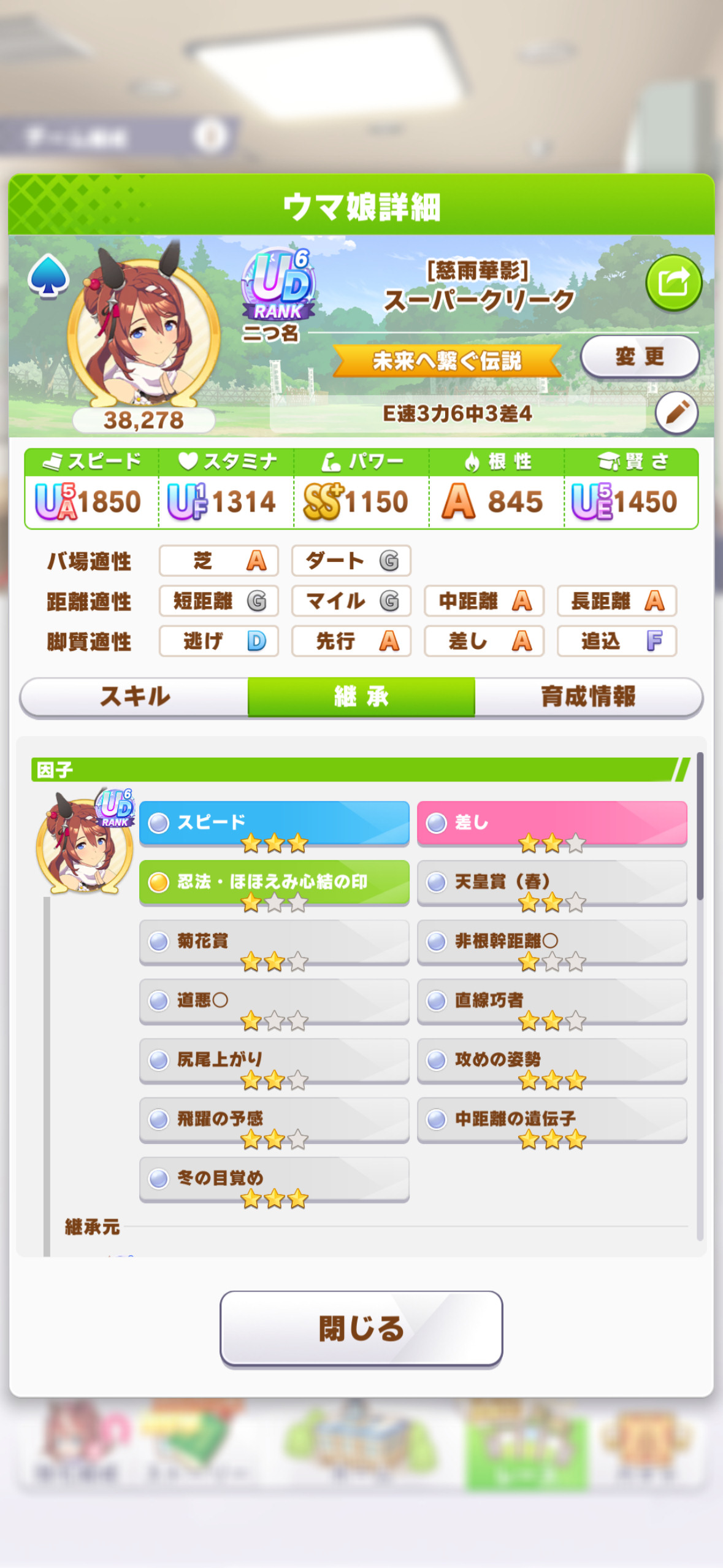The image size is (723, 1568).
Task: Select the 菊花賞 factor
Action: point(274,942)
